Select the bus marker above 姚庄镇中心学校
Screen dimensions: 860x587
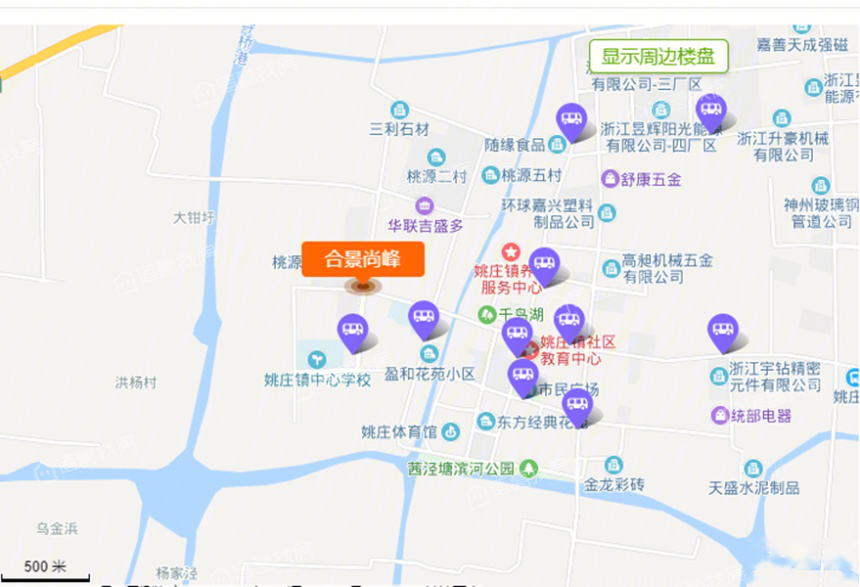352,330
